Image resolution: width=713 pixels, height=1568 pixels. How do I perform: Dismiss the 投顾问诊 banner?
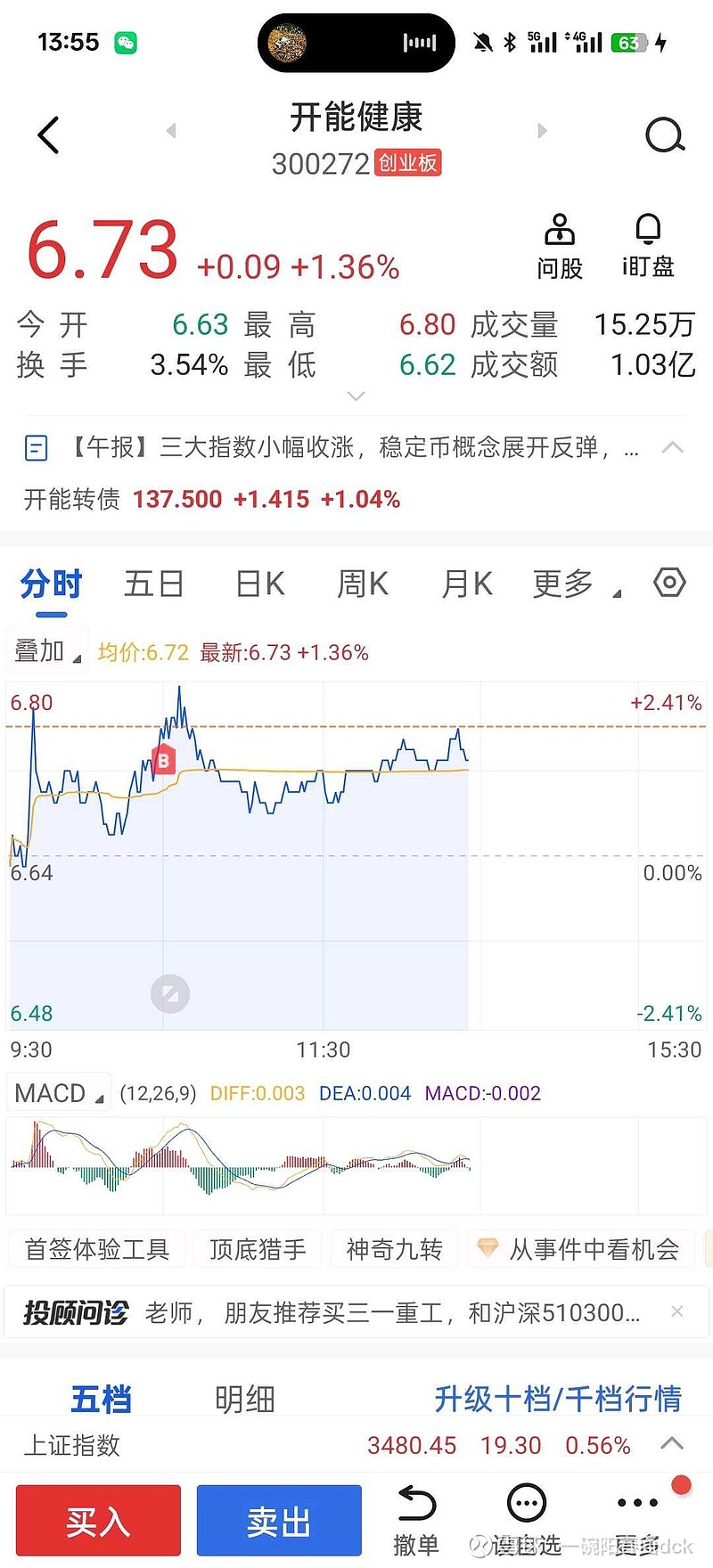(677, 1311)
